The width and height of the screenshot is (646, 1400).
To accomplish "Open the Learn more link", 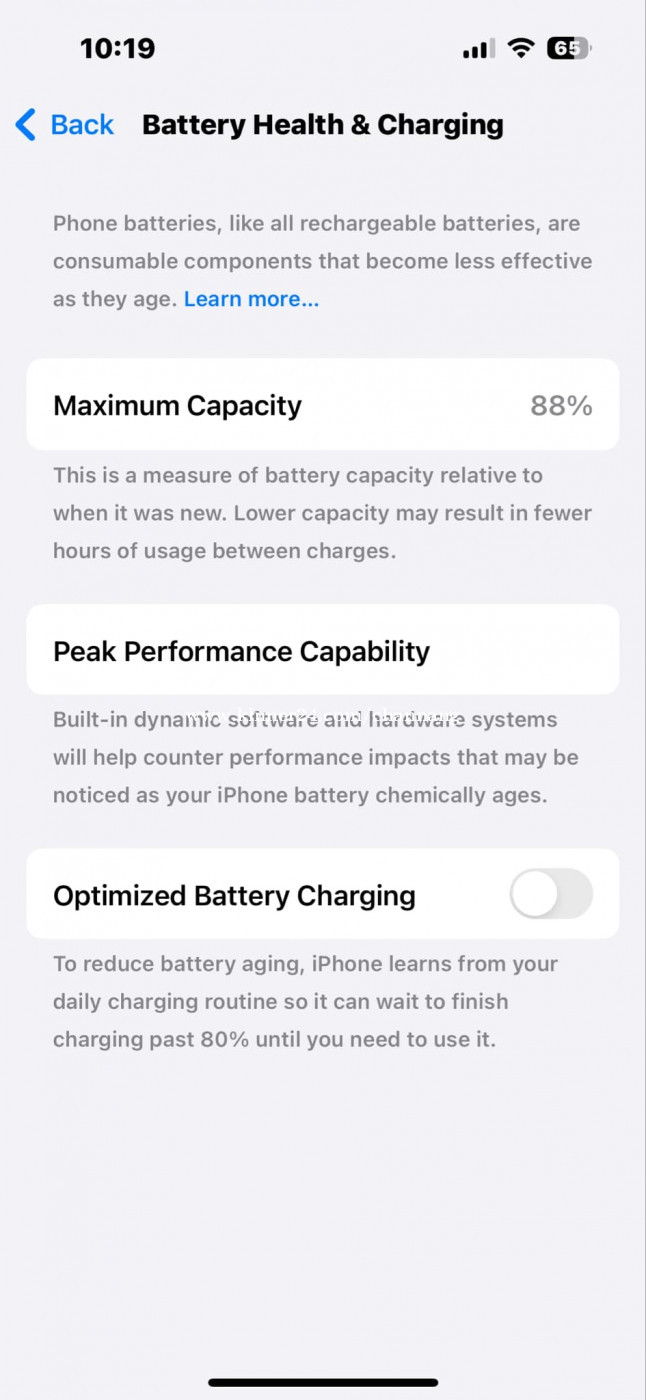I will point(251,299).
